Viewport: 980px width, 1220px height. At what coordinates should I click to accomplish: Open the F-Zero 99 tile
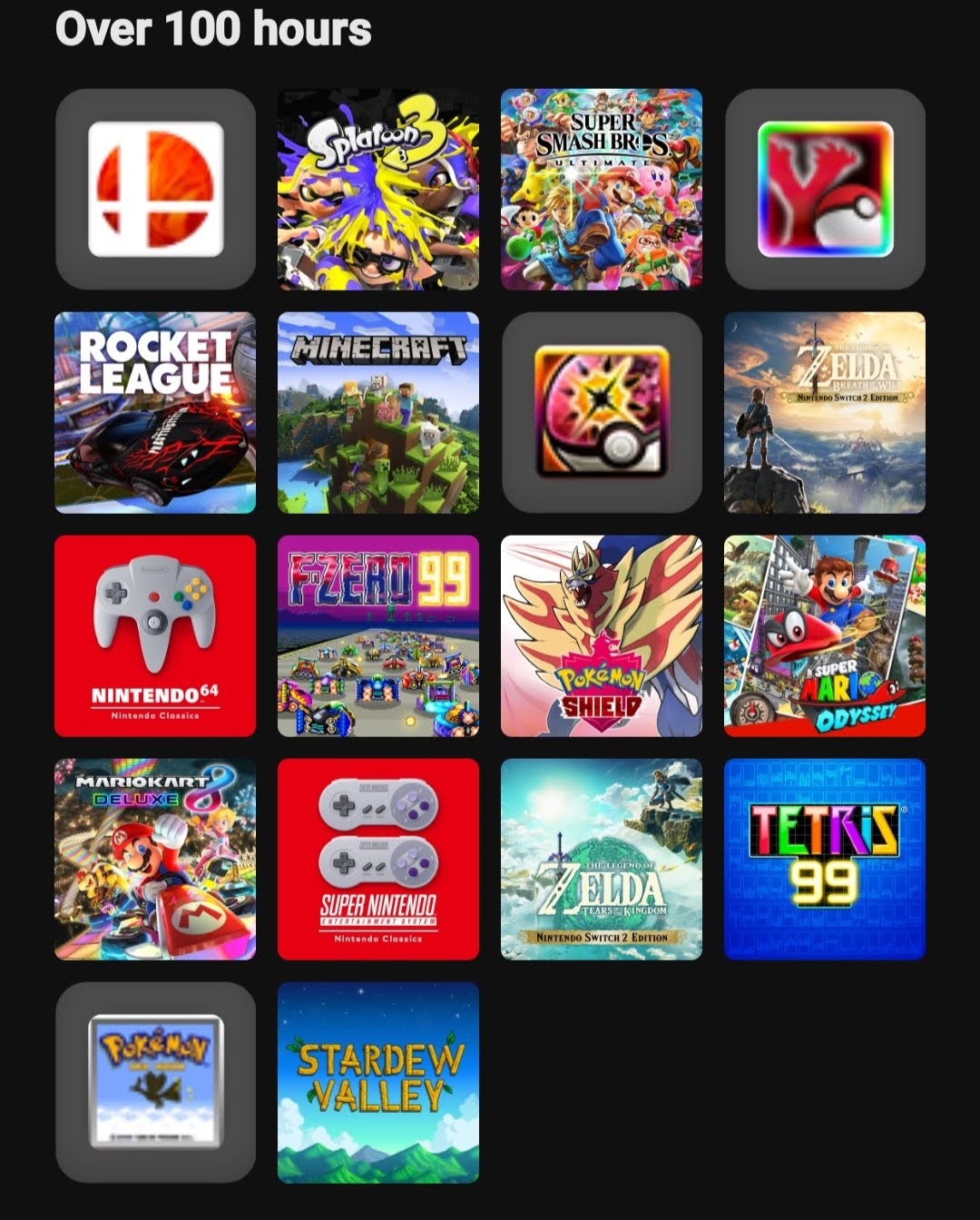click(377, 635)
